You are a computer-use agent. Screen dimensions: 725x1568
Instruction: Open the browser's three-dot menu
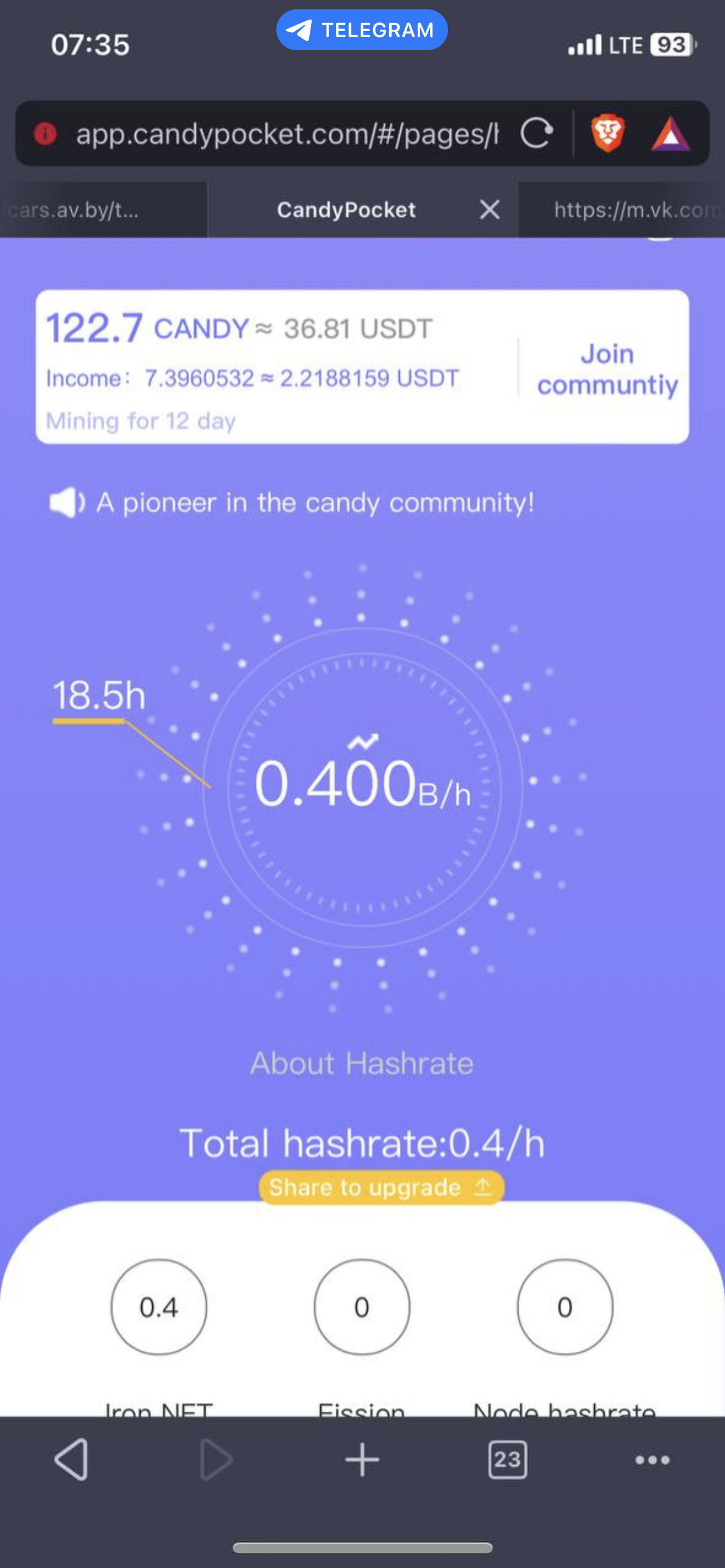click(652, 1460)
